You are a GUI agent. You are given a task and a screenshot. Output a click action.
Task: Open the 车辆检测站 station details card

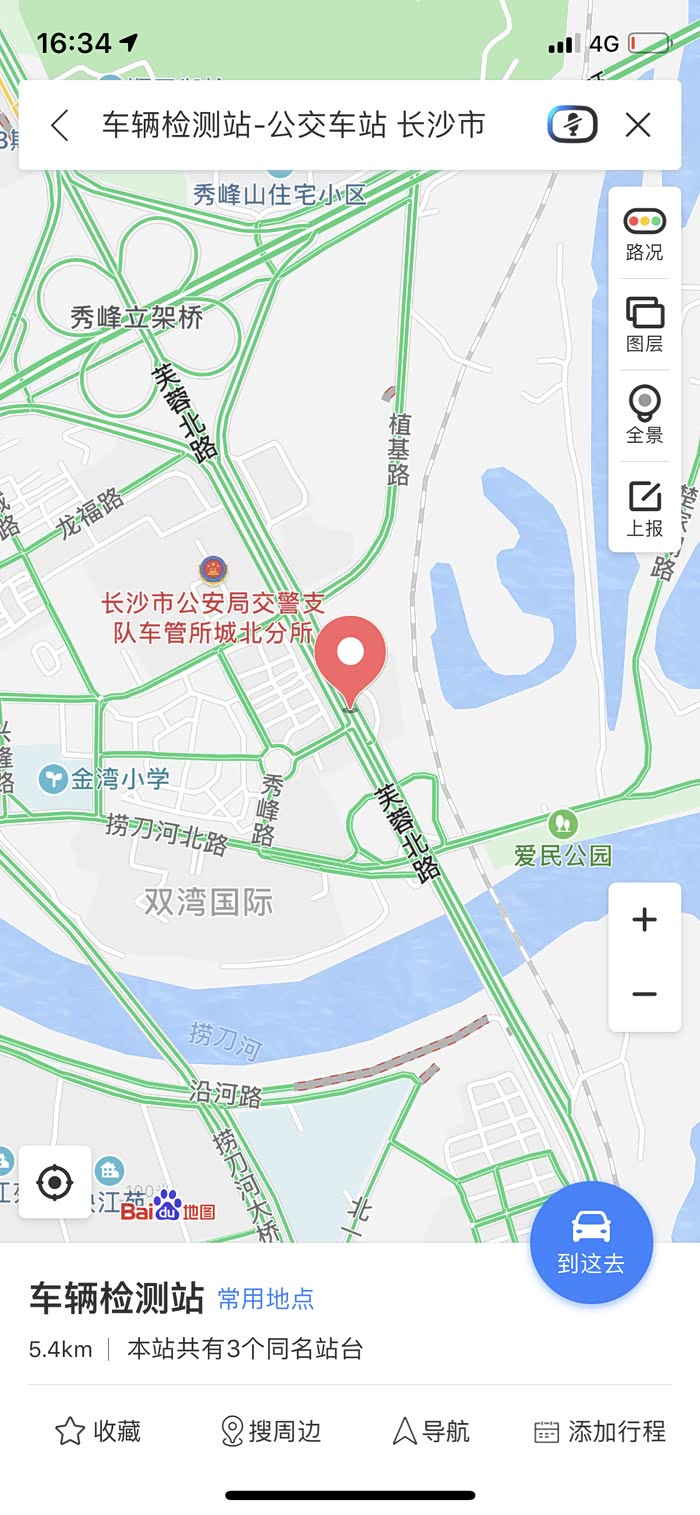[350, 1320]
